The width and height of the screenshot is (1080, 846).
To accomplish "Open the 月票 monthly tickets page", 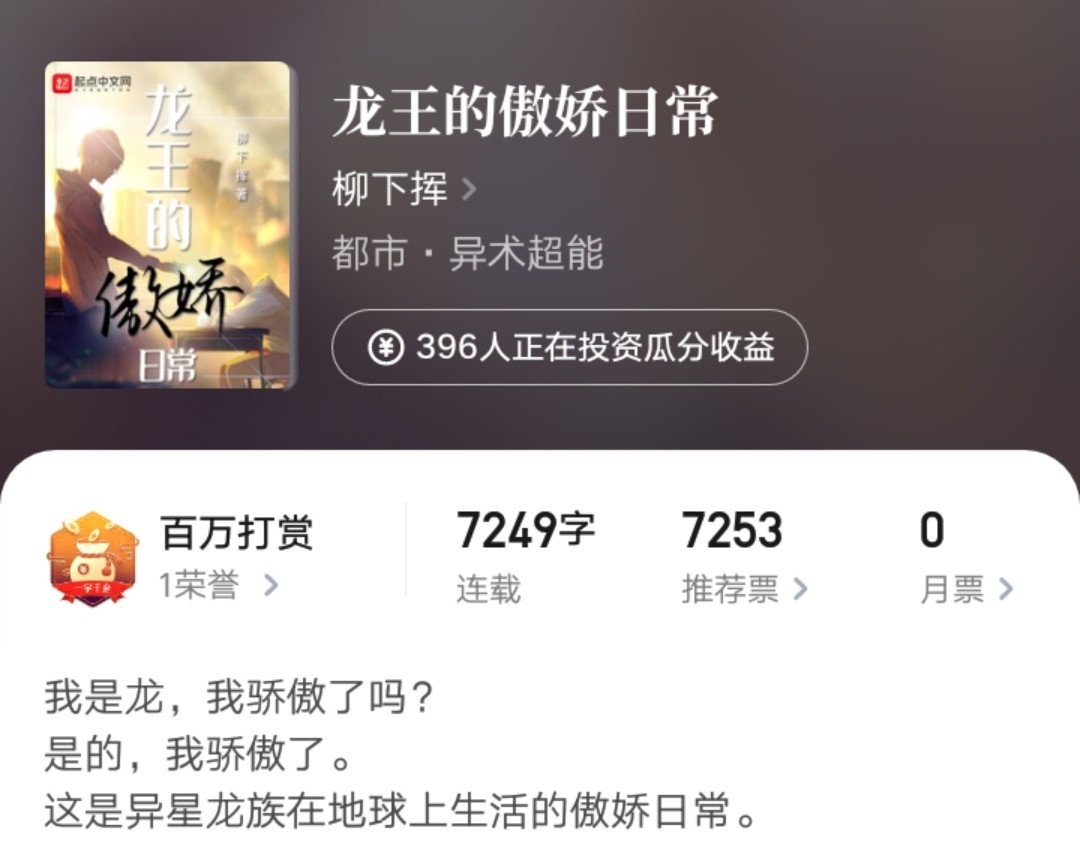I will pyautogui.click(x=965, y=589).
